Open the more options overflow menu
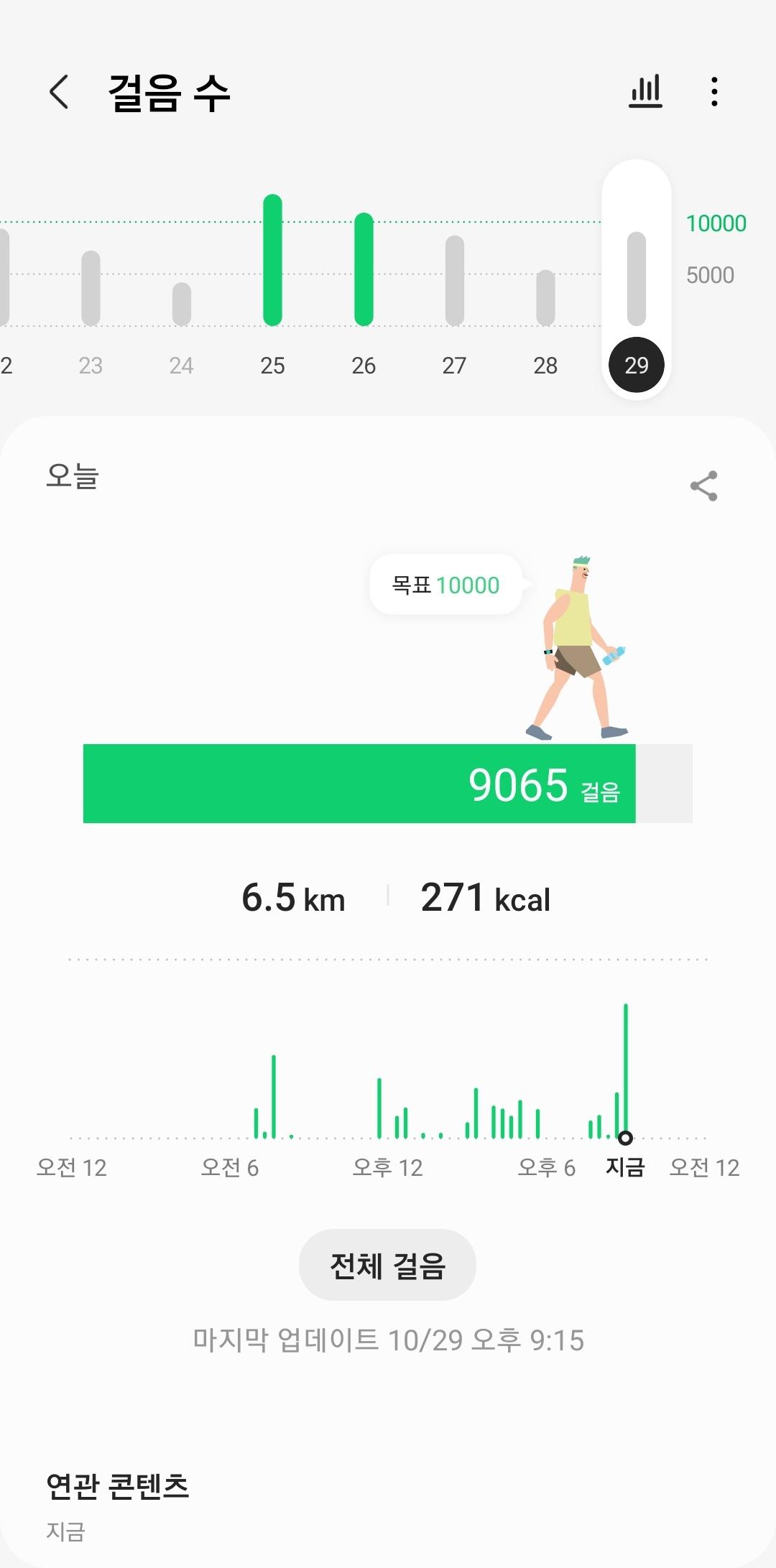The width and height of the screenshot is (776, 1568). point(713,92)
